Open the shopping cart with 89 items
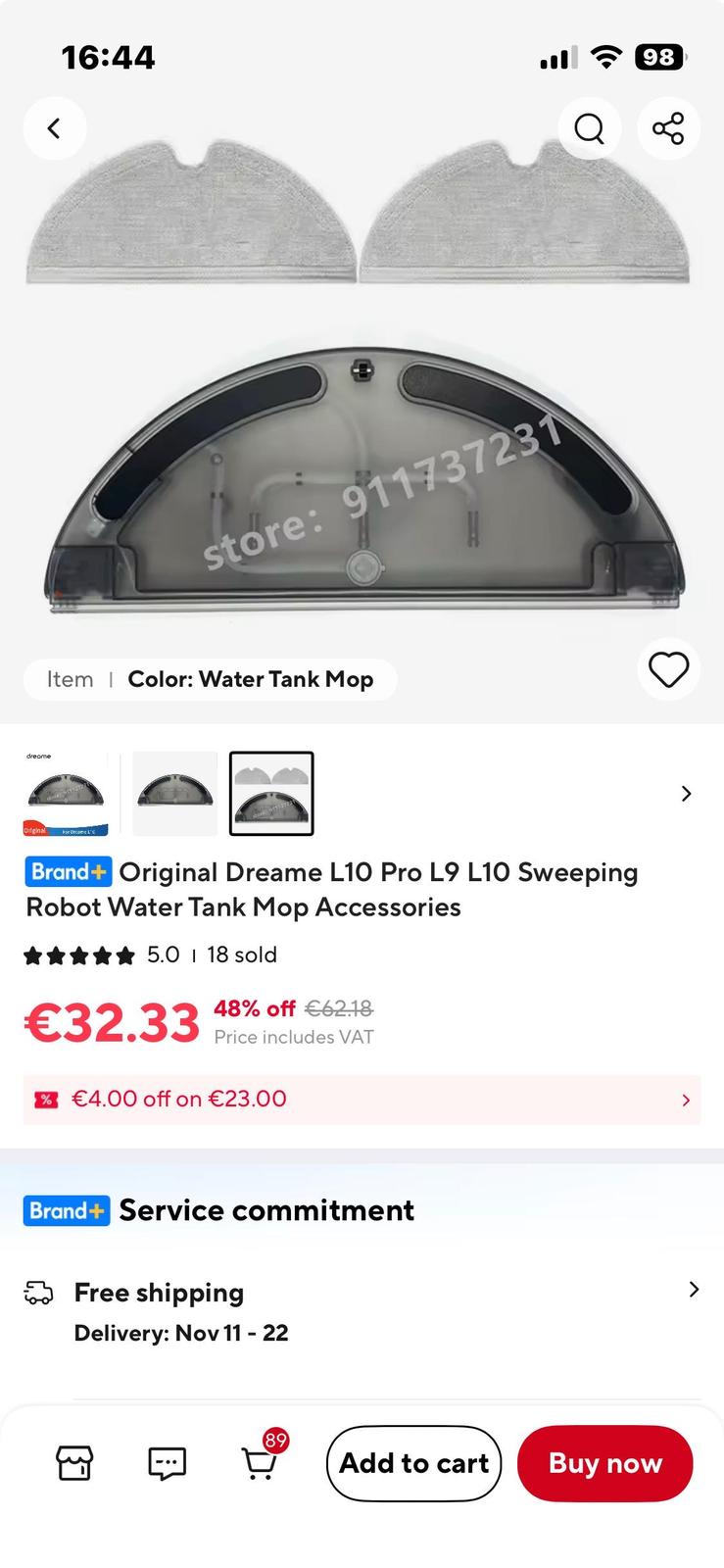The image size is (724, 1568). point(260,1463)
